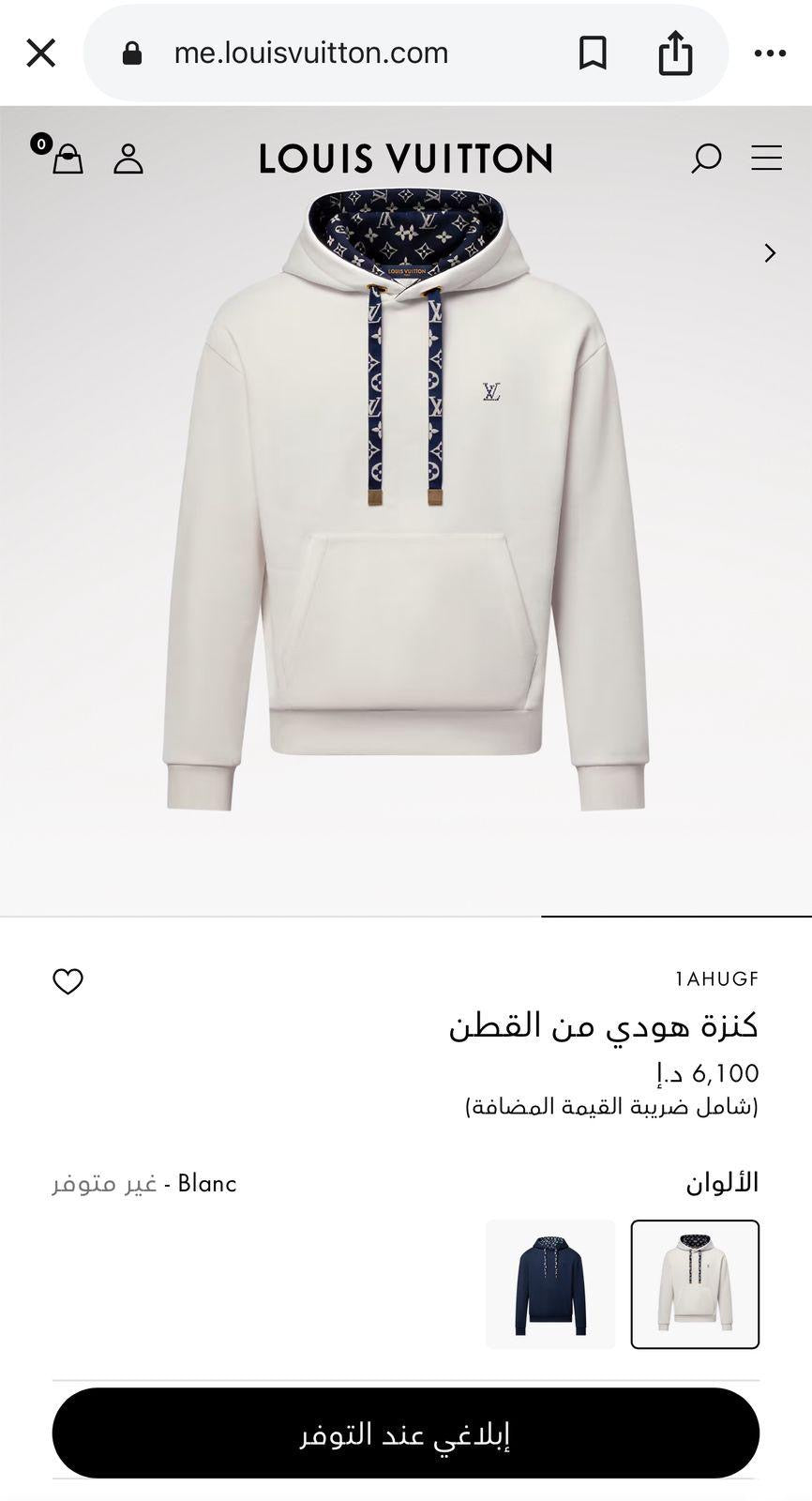Open the browser overflow menu
812x1501 pixels.
click(770, 53)
